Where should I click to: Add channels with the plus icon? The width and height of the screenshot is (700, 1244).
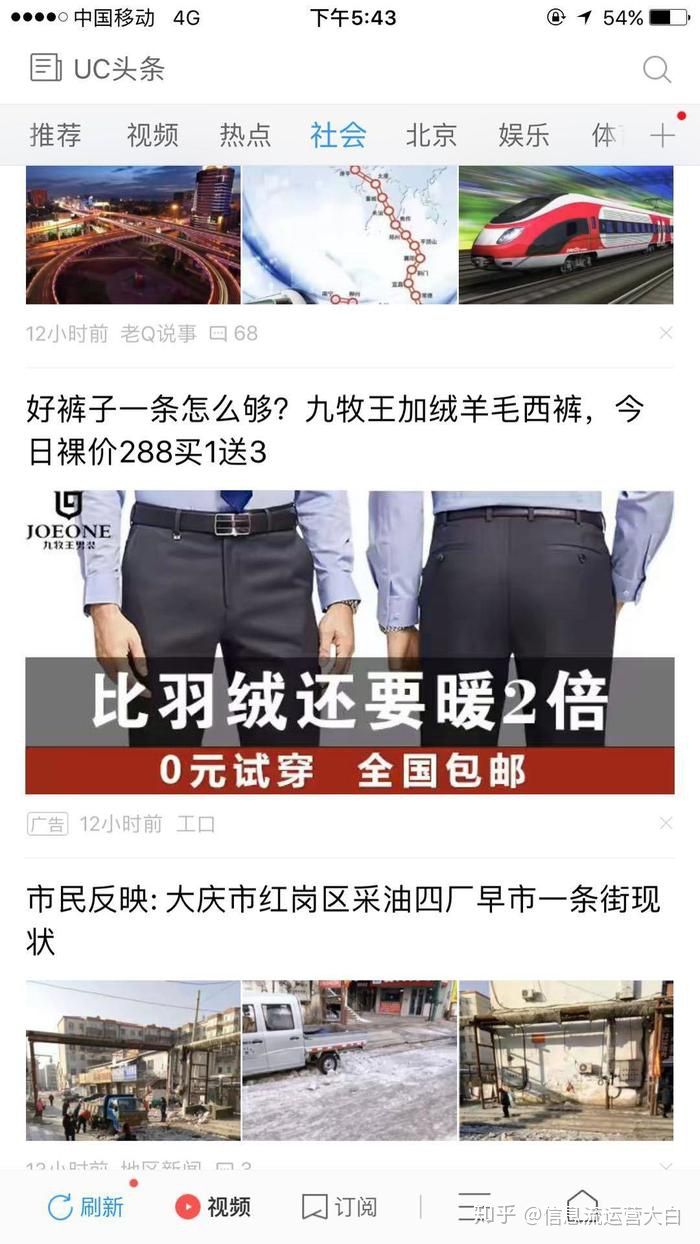(x=662, y=136)
